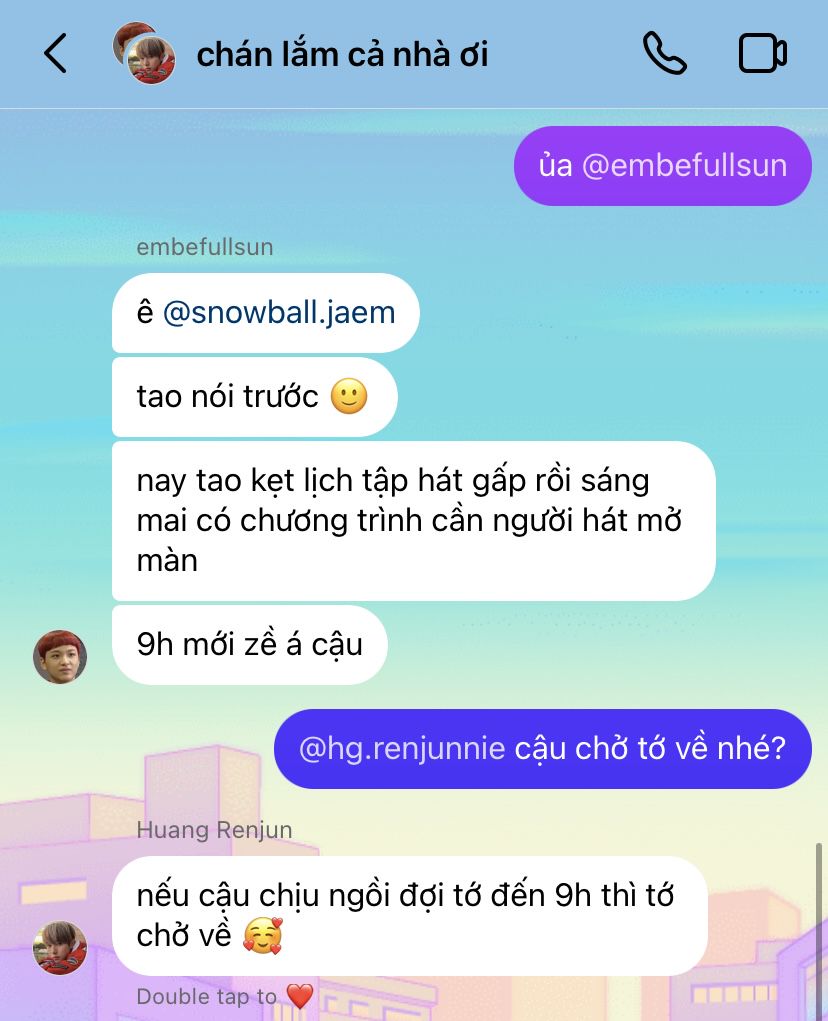View Huang Renjun's profile from the avatar
The width and height of the screenshot is (828, 1021).
coord(60,947)
